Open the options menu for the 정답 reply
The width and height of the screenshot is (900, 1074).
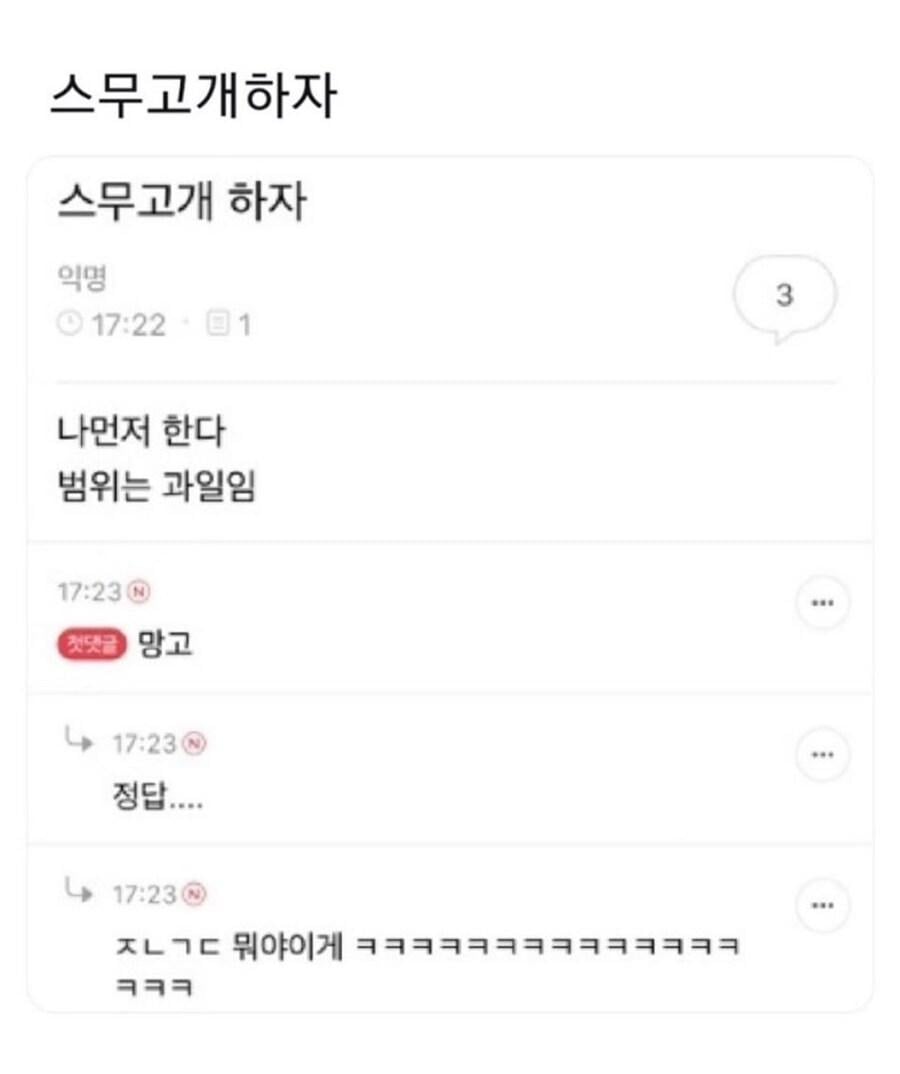[822, 755]
